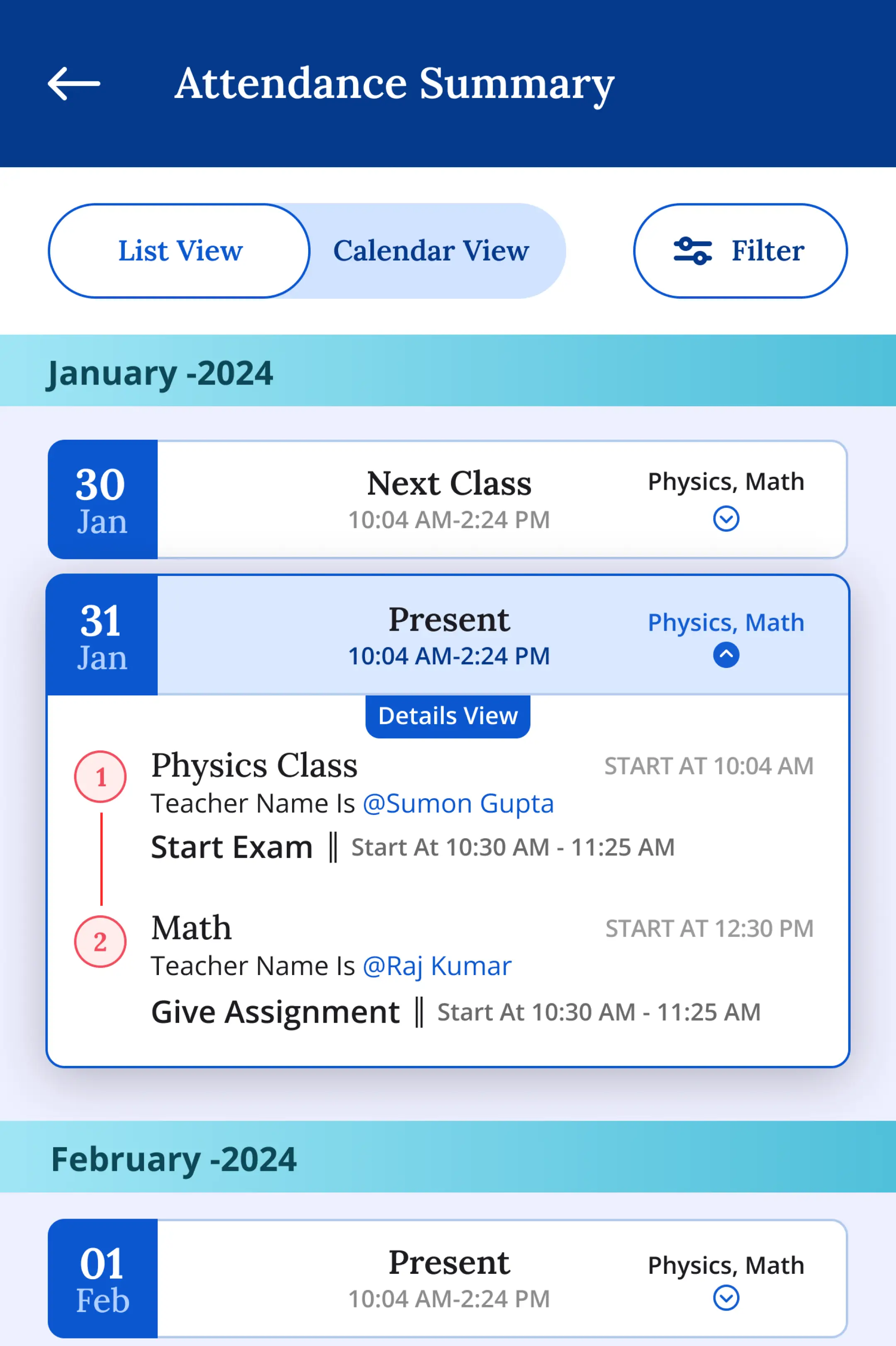Viewport: 896px width, 1346px height.
Task: Go back using the header arrow
Action: pyautogui.click(x=74, y=83)
